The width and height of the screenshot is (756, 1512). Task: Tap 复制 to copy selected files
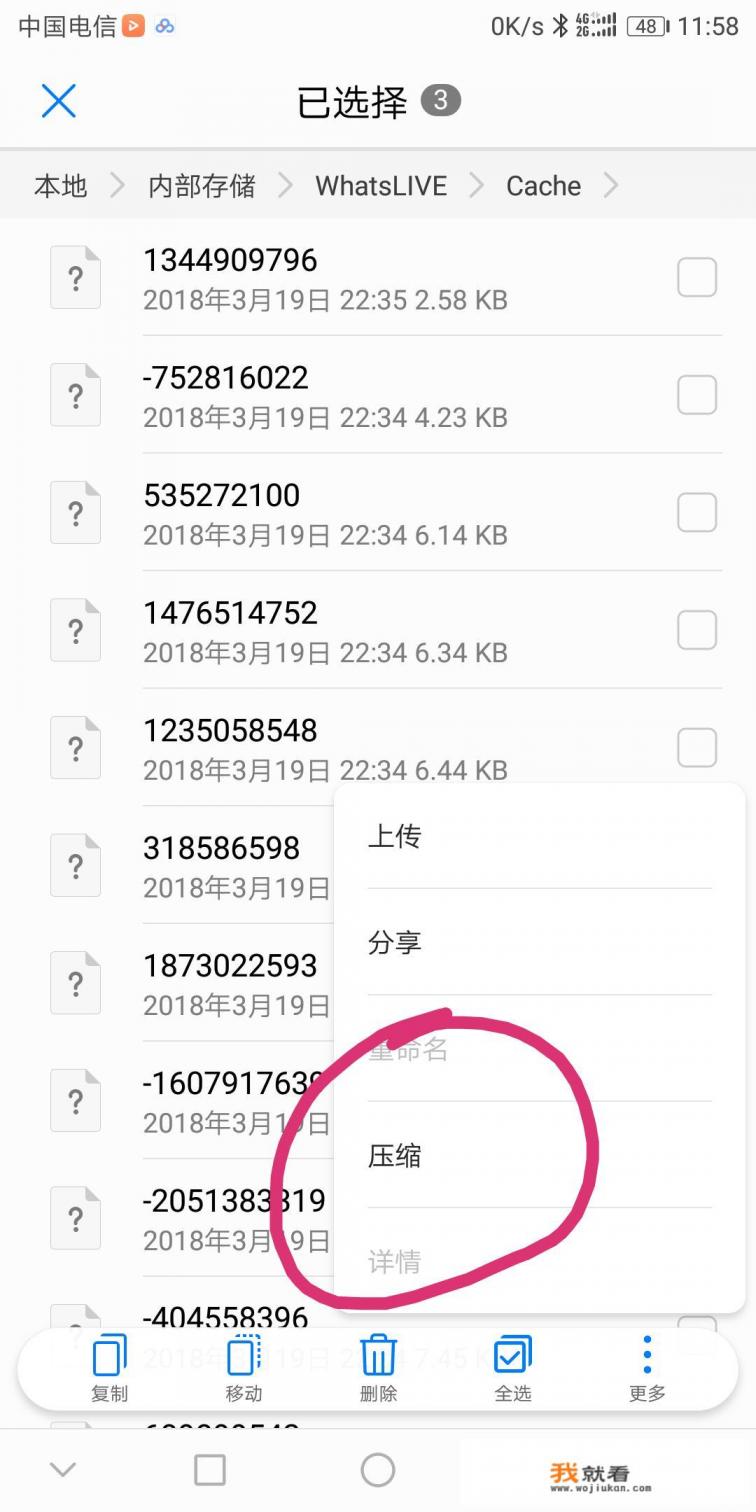(x=110, y=1368)
